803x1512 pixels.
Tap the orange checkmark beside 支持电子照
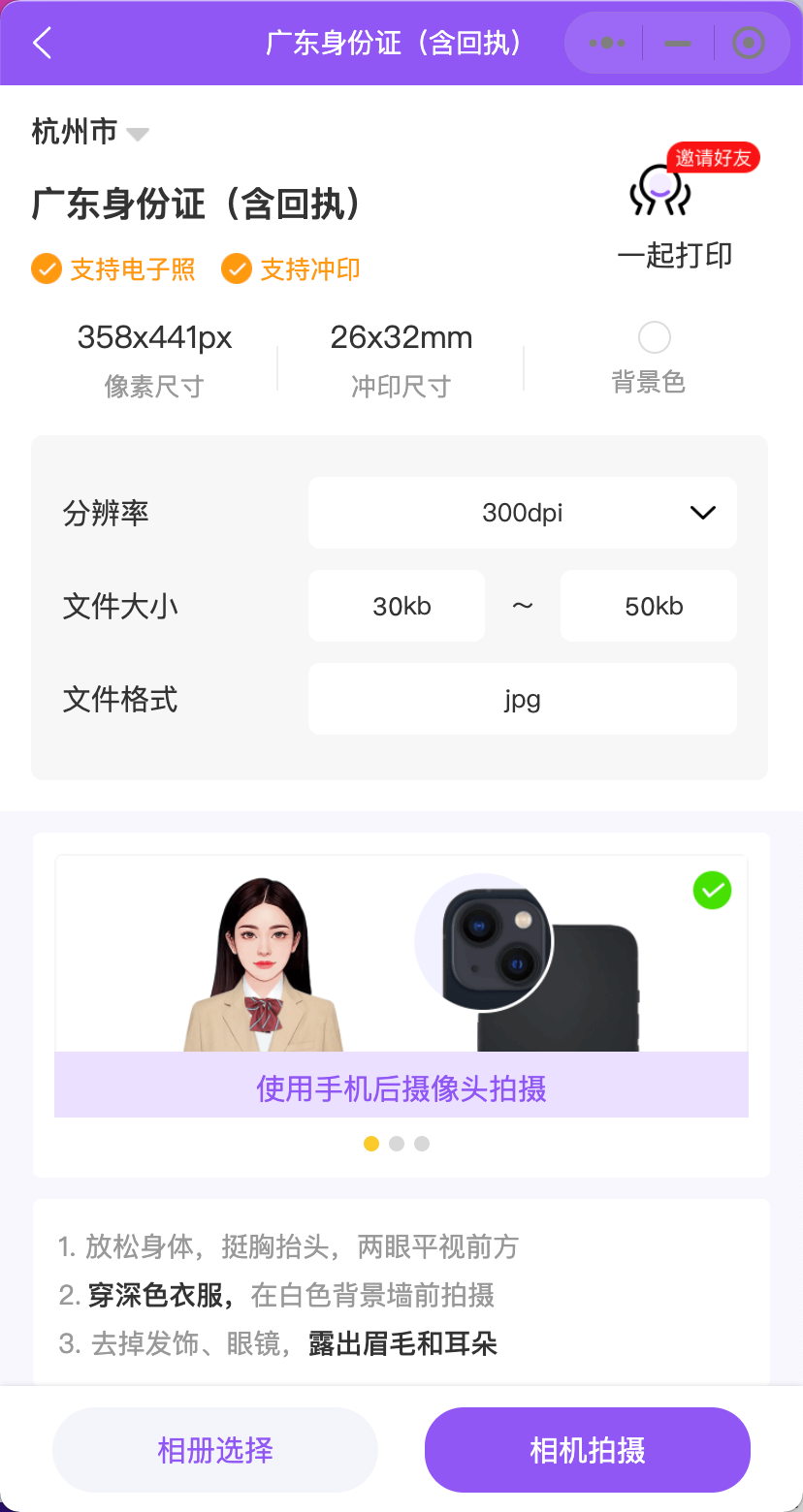46,268
